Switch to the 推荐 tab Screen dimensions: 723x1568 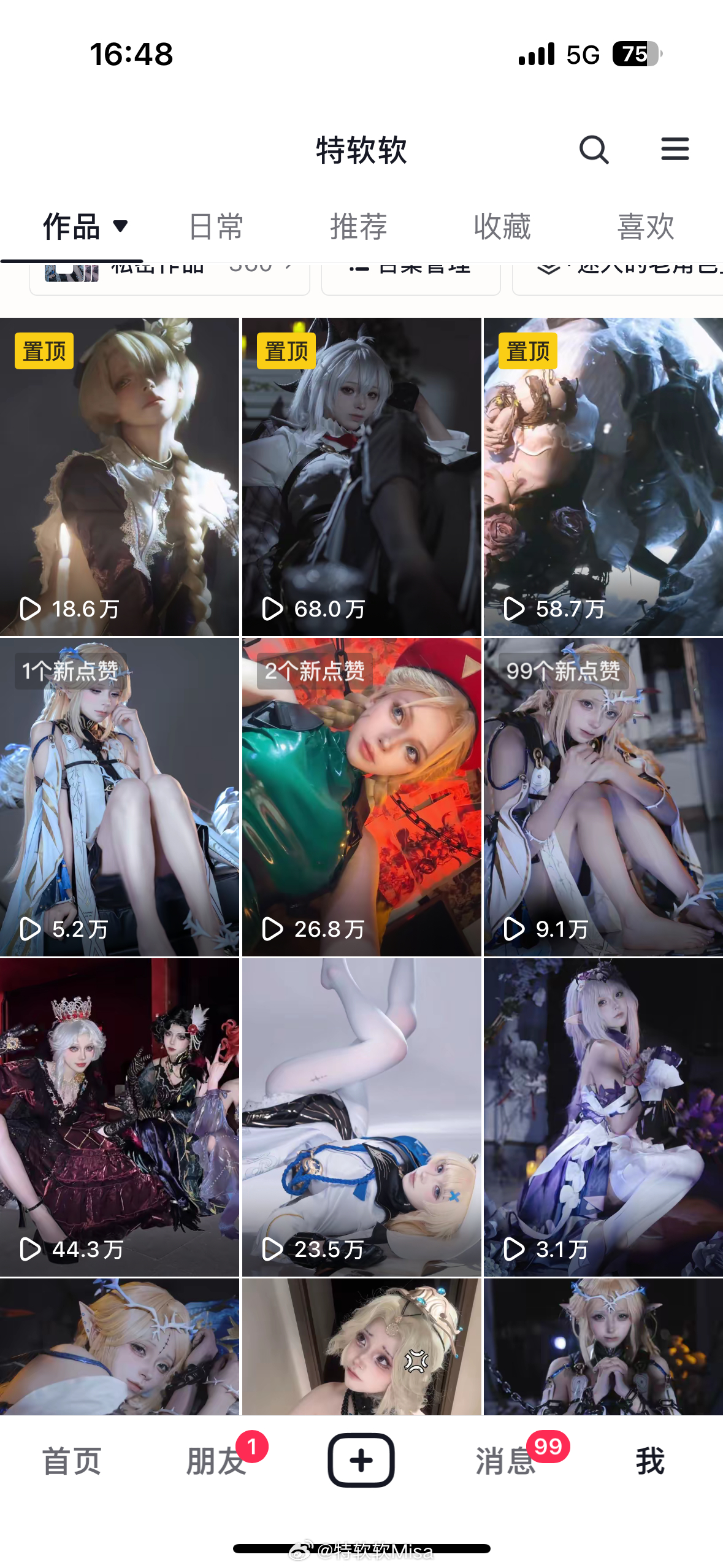click(359, 226)
